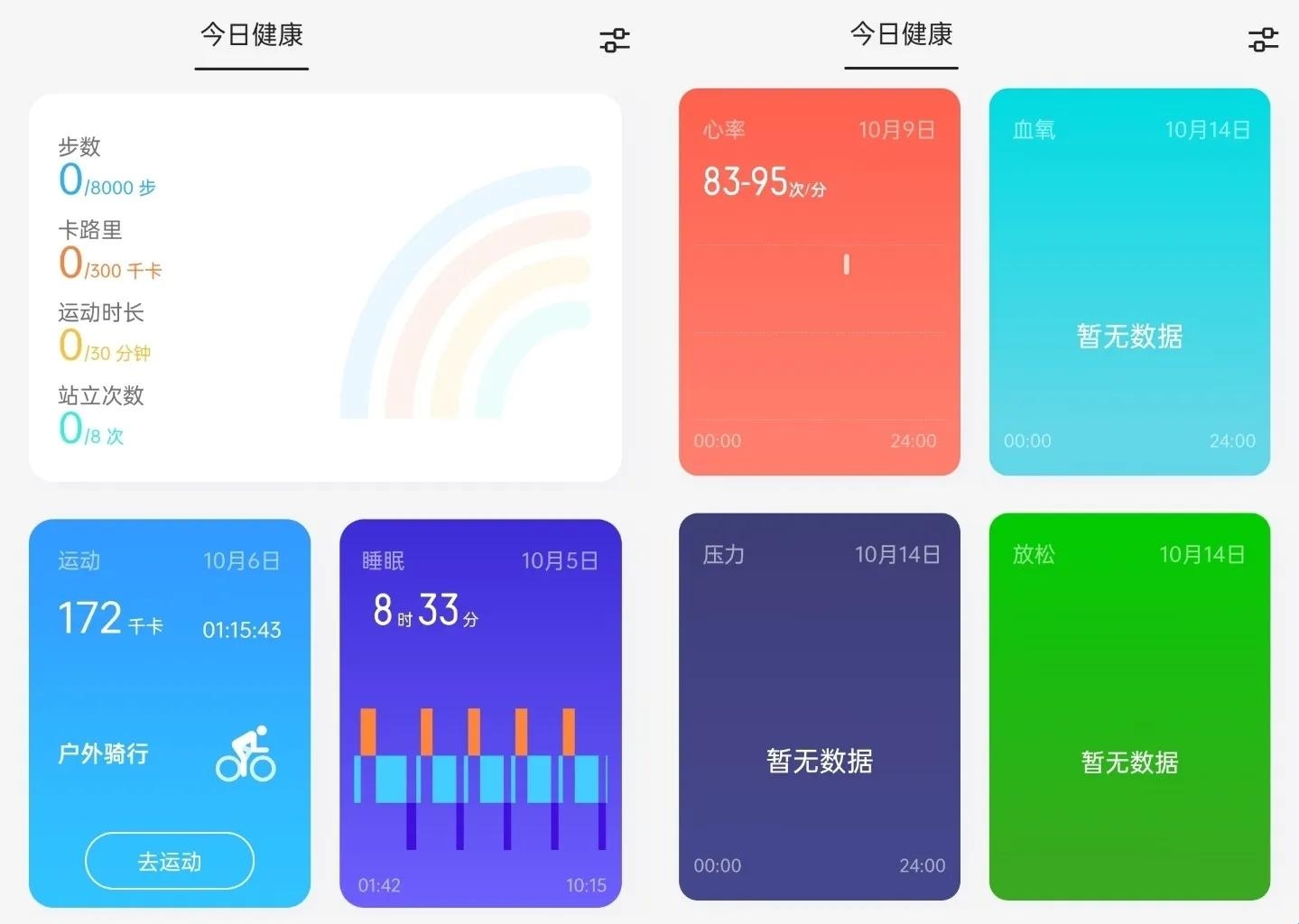
Task: Open the 放松 relaxation card
Action: pos(1129,707)
